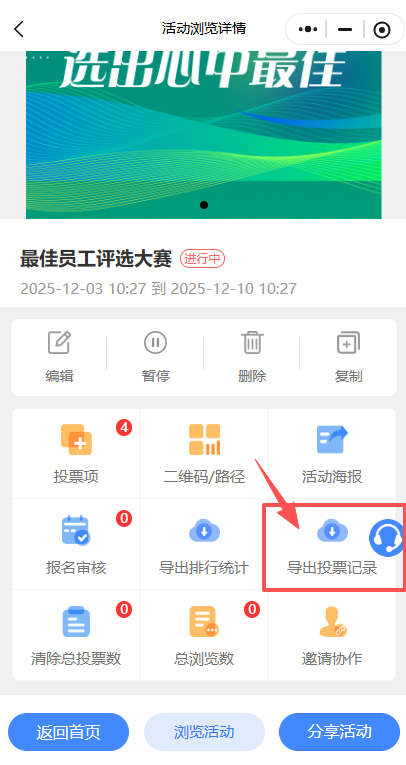Tap 清除总投票数 to clear vote count

point(76,635)
